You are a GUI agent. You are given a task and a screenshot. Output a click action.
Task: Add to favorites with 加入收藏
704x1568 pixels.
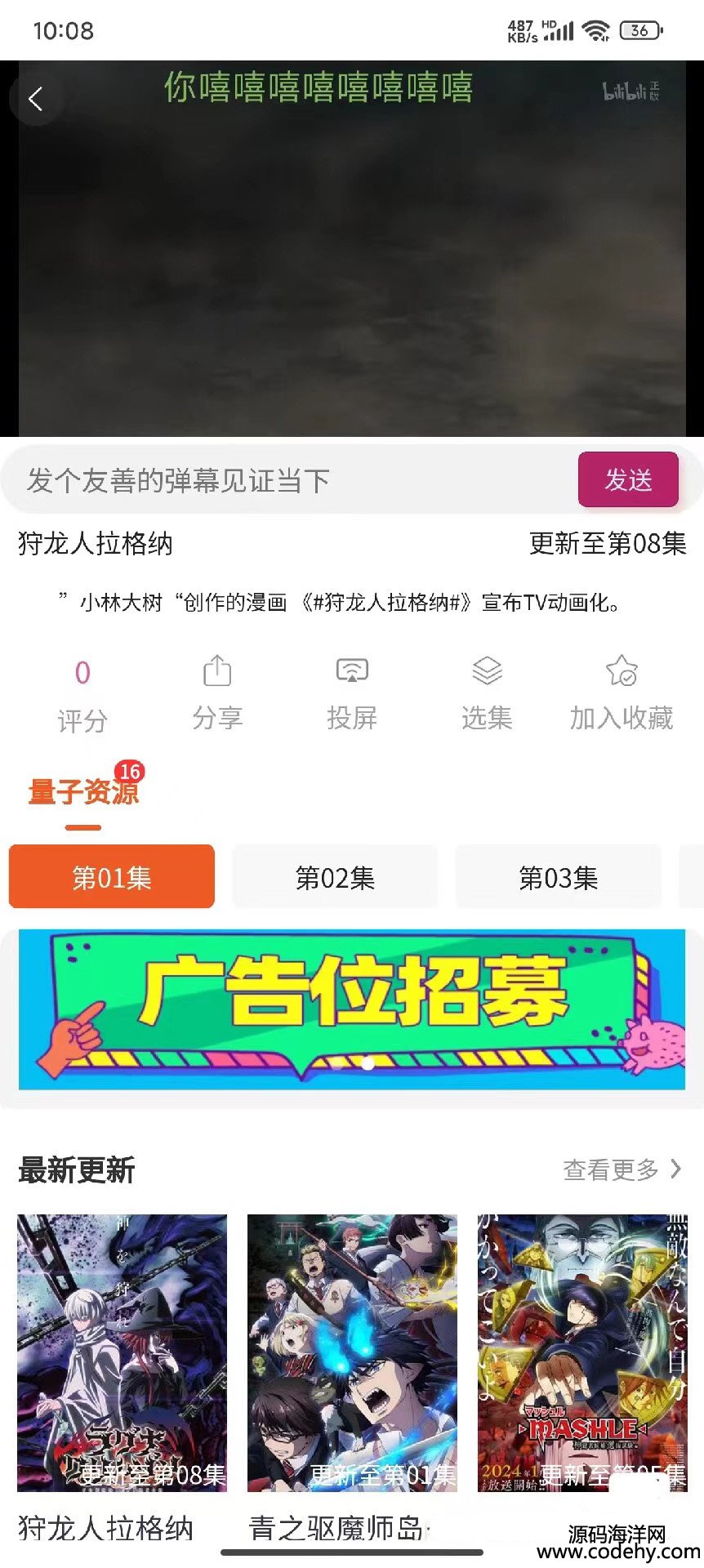click(622, 693)
